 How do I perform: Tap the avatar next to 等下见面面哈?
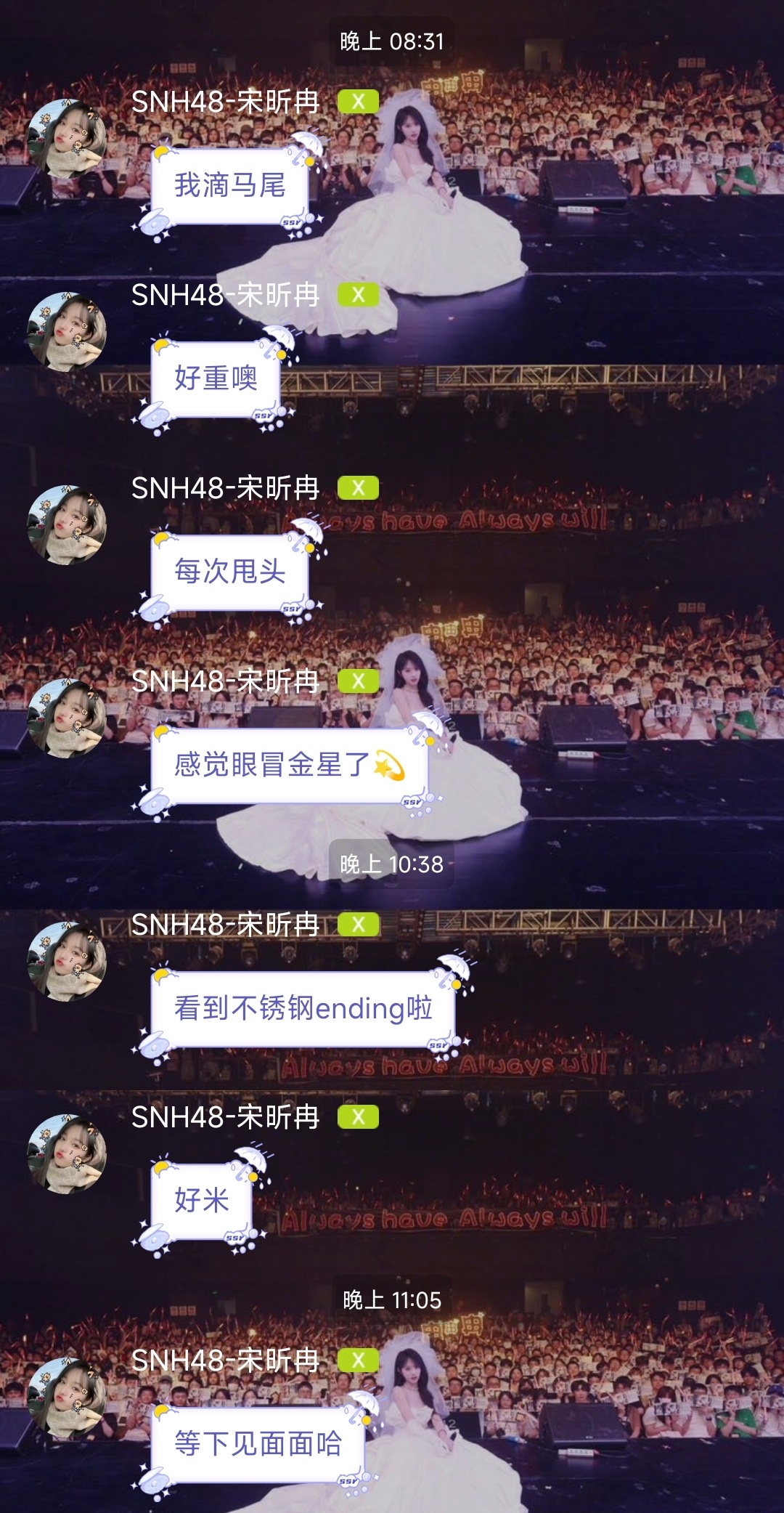(x=67, y=1398)
